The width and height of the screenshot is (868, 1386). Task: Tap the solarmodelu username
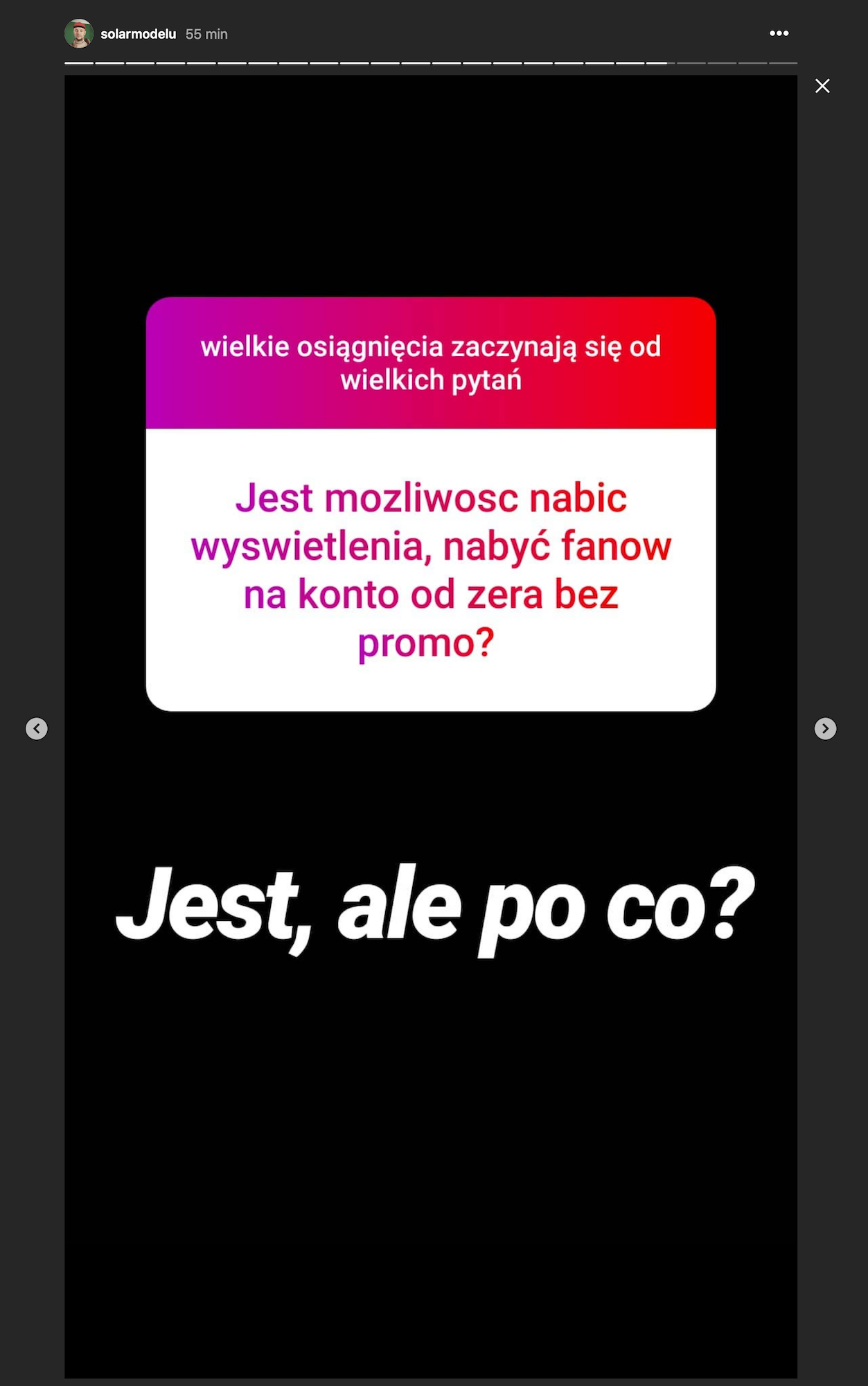tap(138, 34)
